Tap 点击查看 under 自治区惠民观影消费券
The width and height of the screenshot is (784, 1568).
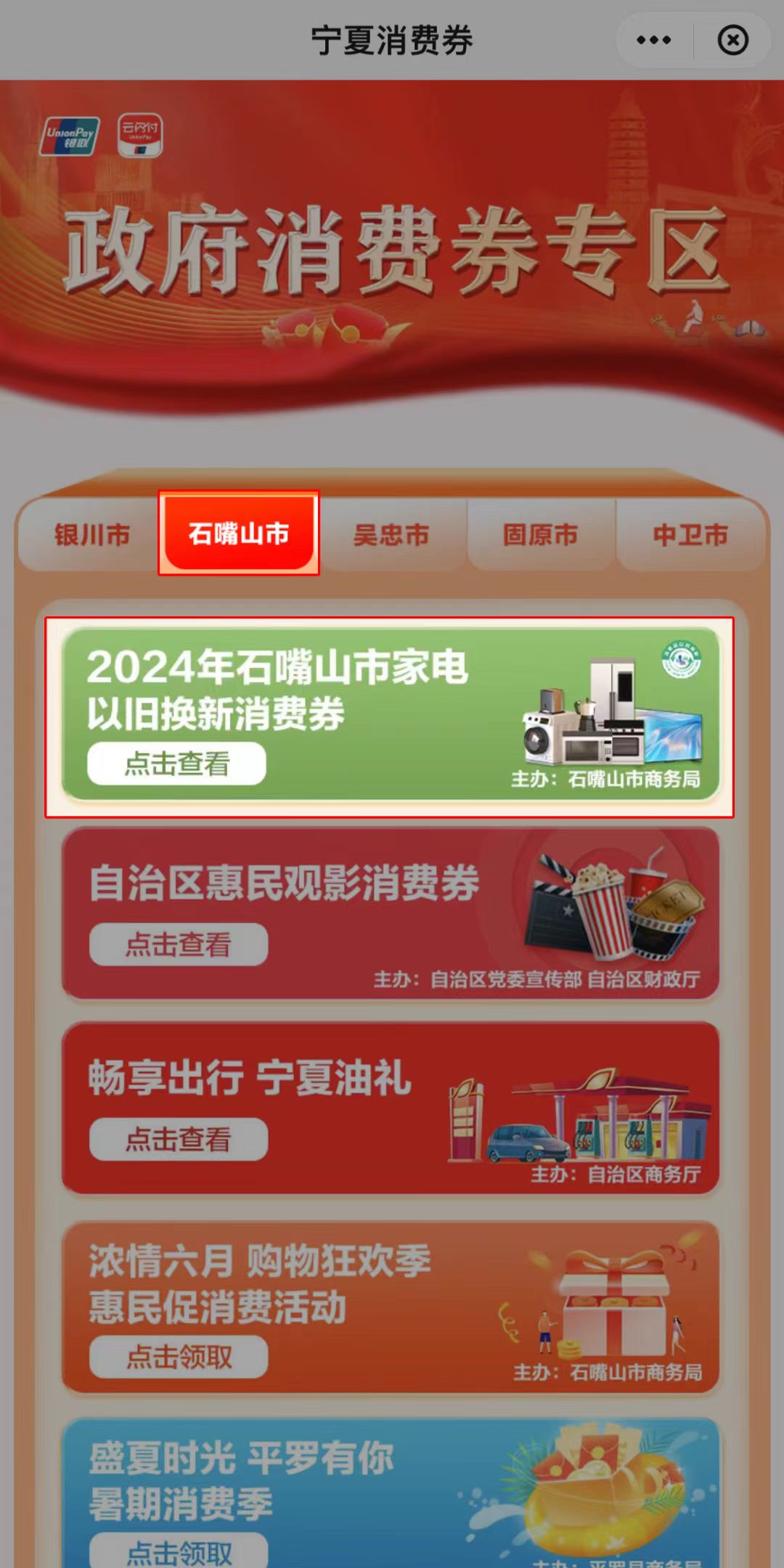click(179, 944)
